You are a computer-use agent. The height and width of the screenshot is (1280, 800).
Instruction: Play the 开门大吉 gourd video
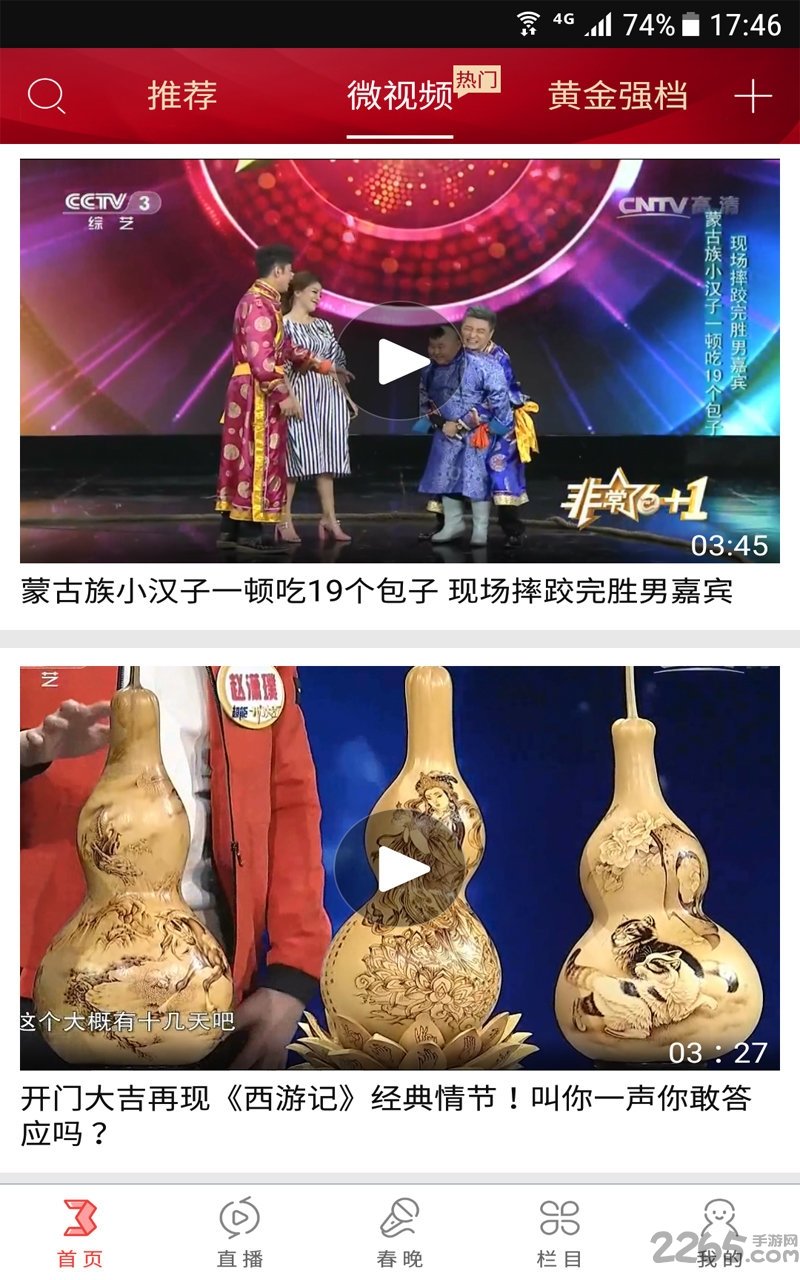(x=400, y=868)
